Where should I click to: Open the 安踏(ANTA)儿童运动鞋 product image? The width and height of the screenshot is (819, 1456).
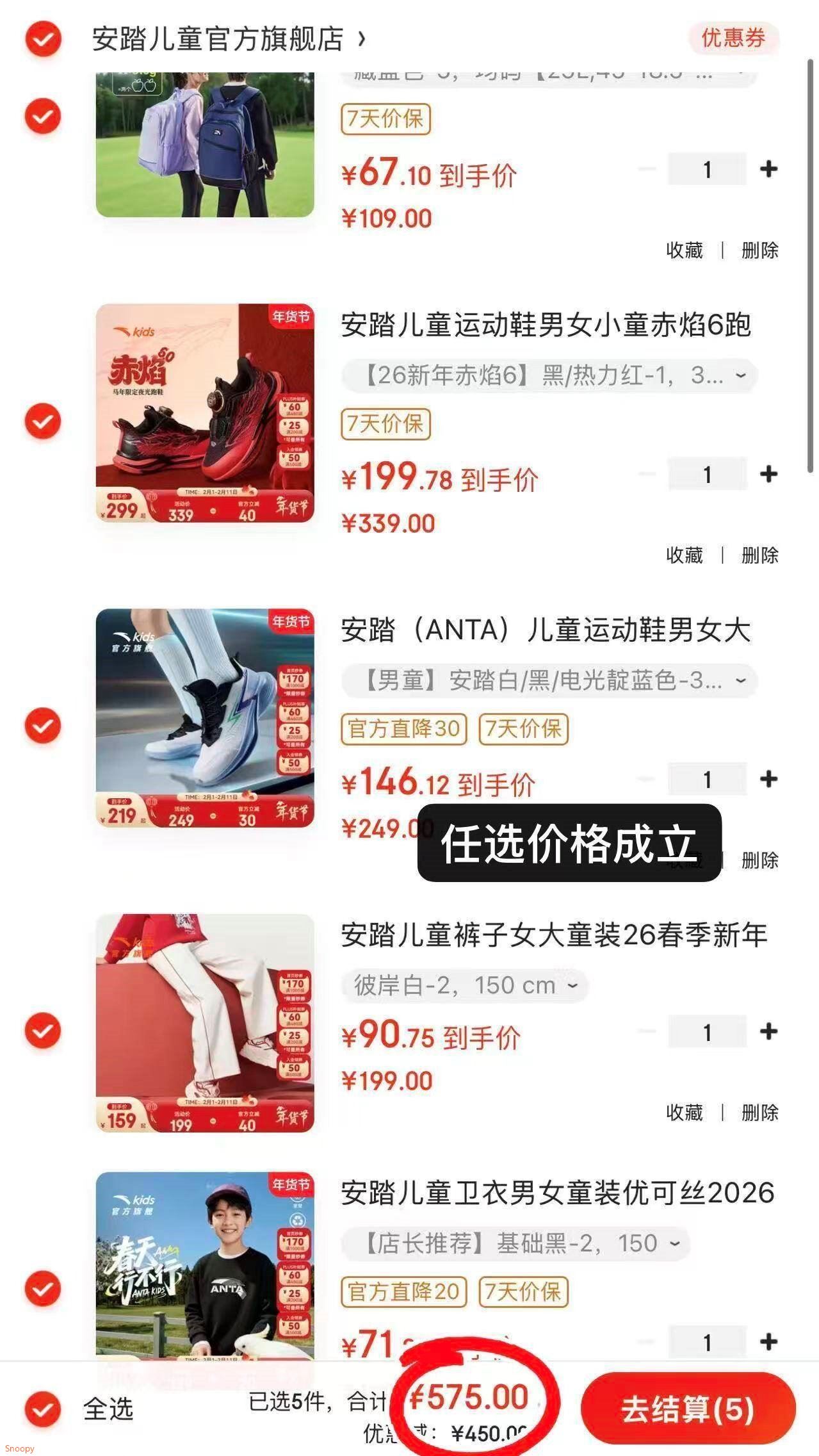pyautogui.click(x=205, y=717)
